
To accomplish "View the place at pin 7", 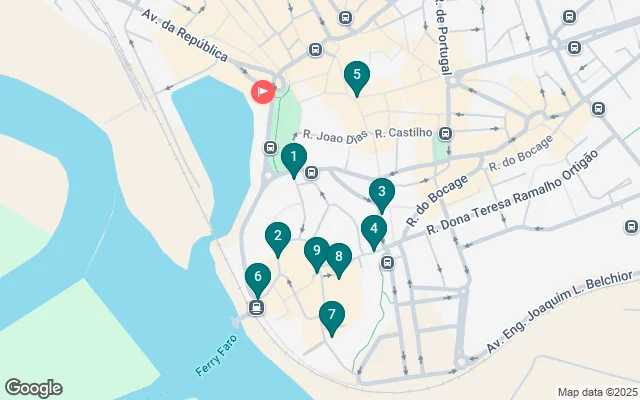I will (x=331, y=316).
